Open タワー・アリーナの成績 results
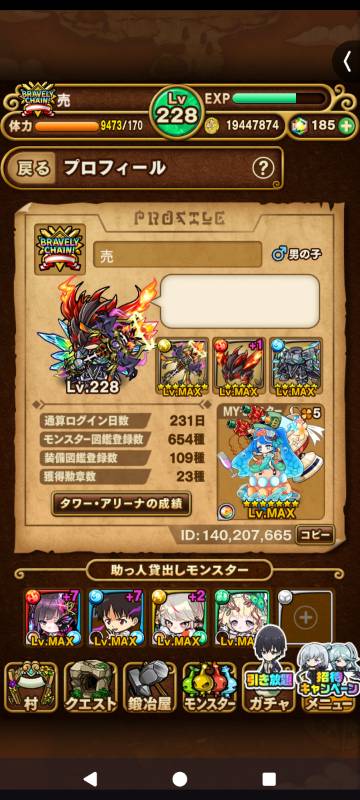 pos(121,504)
